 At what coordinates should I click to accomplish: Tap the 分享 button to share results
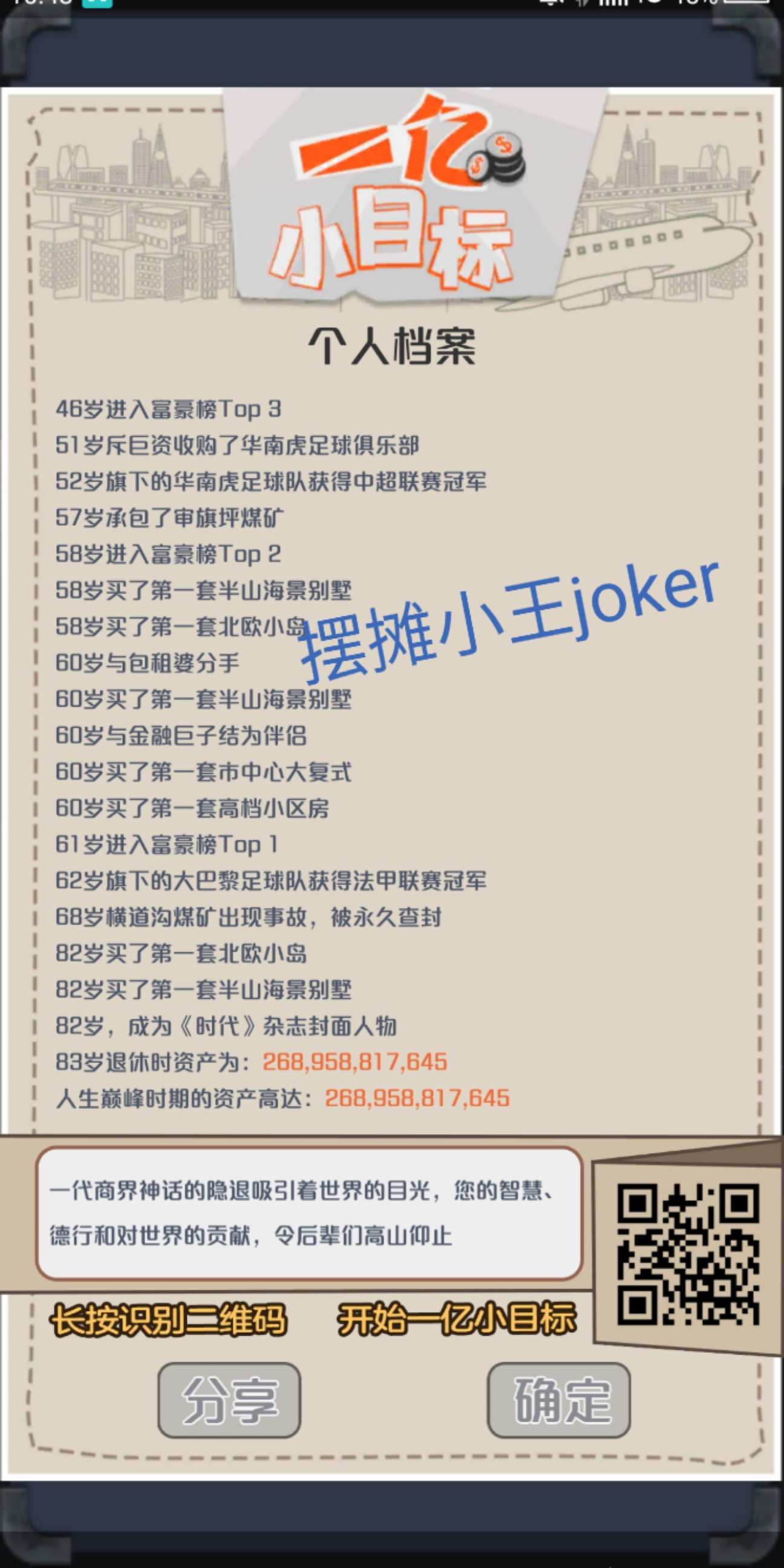pyautogui.click(x=229, y=1400)
